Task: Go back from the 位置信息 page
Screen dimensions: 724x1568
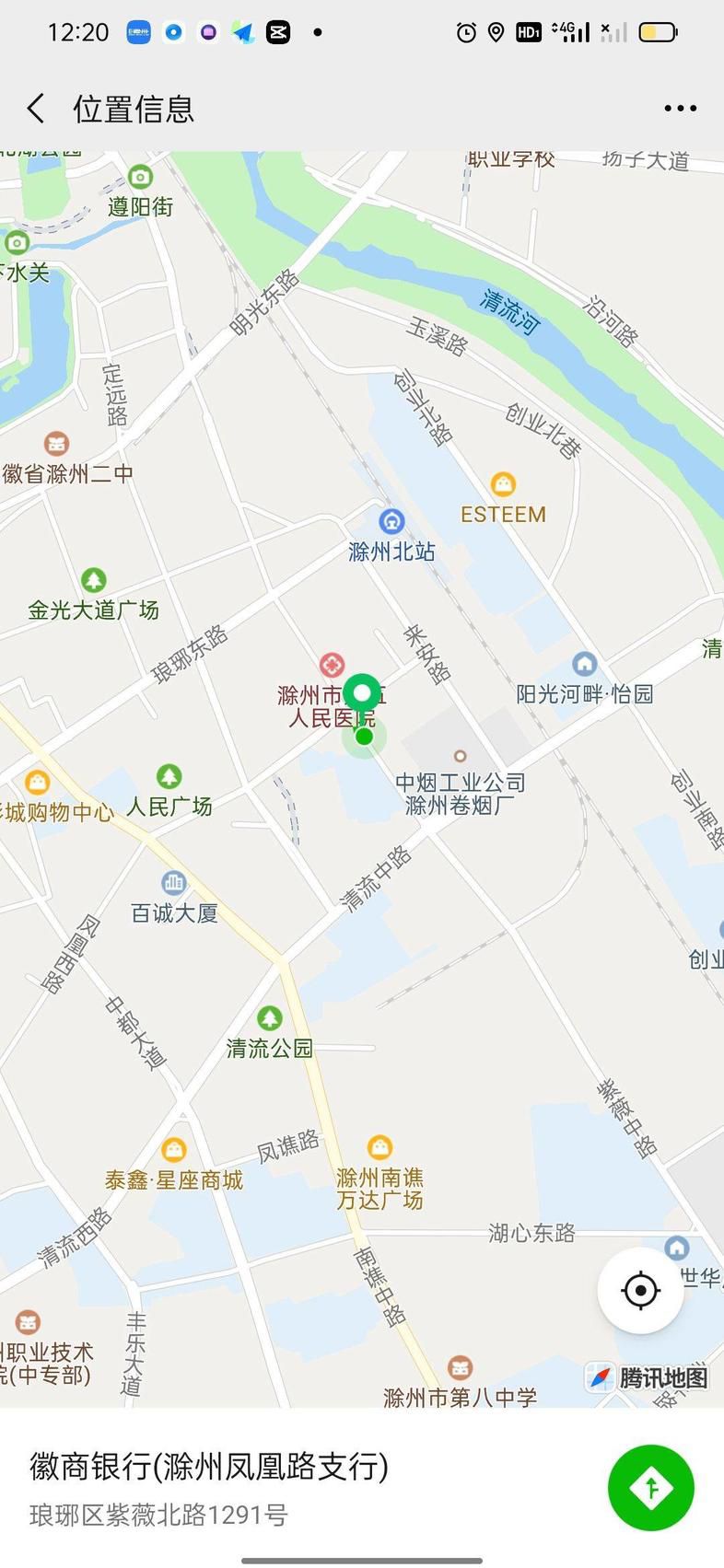Action: point(36,109)
